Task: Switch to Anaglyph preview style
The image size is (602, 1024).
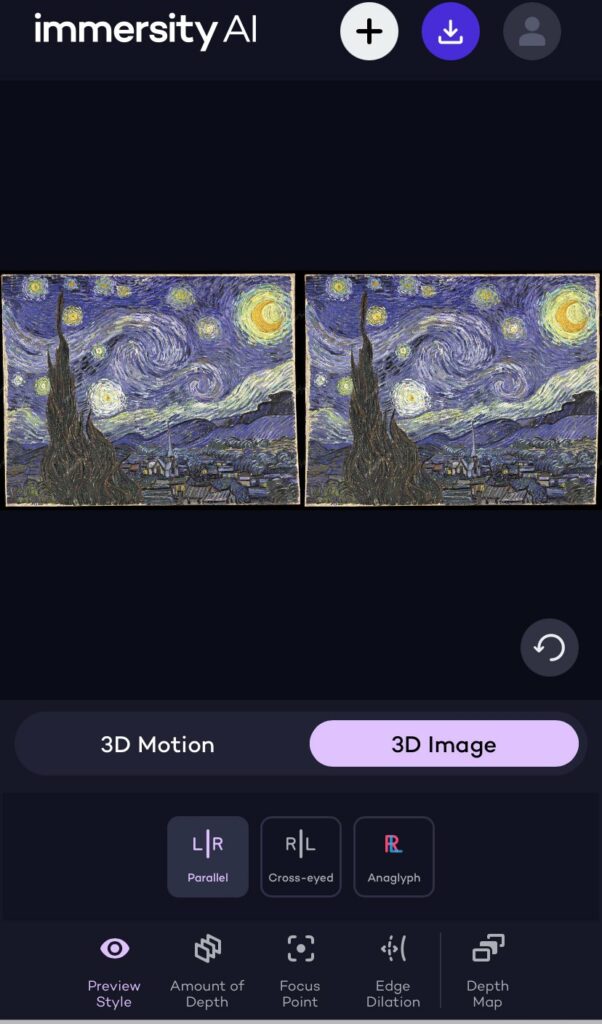Action: pyautogui.click(x=393, y=856)
